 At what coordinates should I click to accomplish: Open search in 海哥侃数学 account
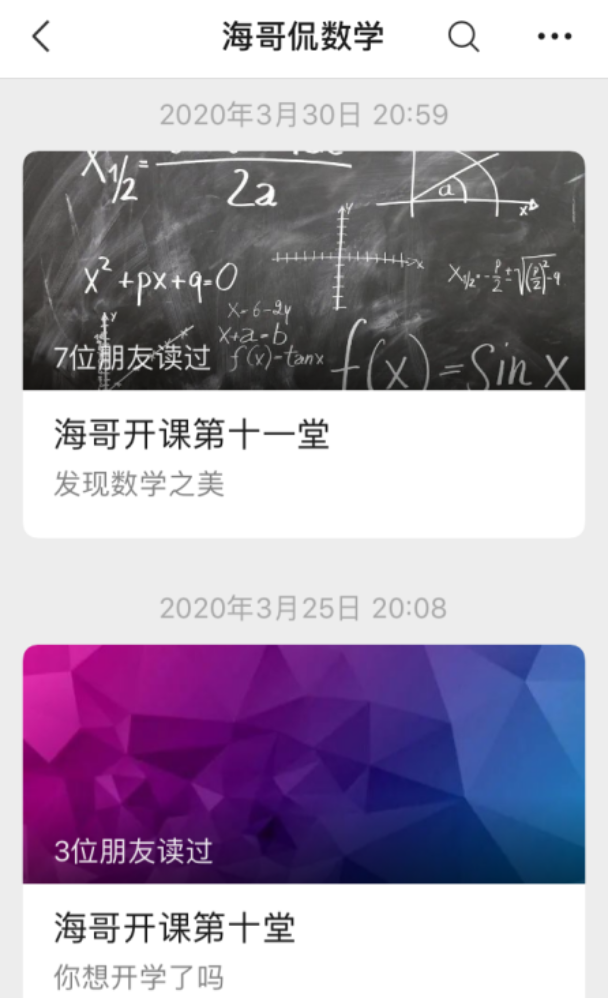tap(463, 37)
